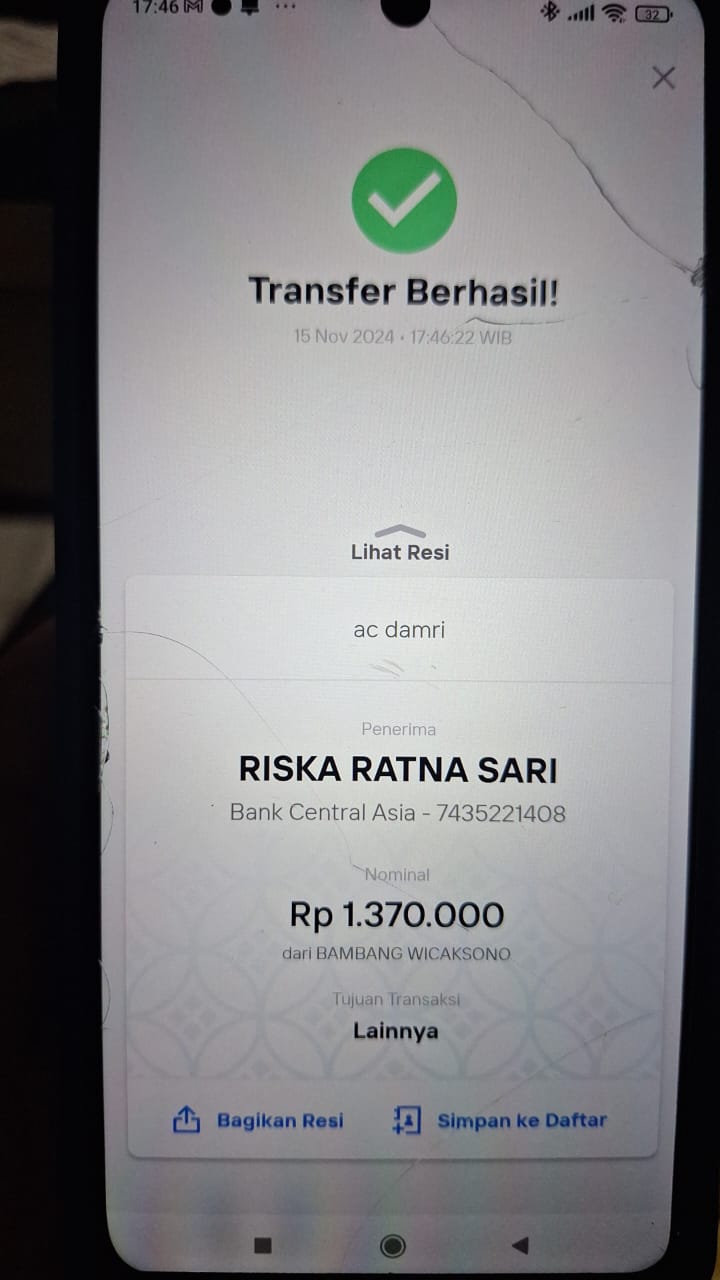Screen dimensions: 720x1280
Task: Go back using system back button
Action: (x=519, y=1245)
